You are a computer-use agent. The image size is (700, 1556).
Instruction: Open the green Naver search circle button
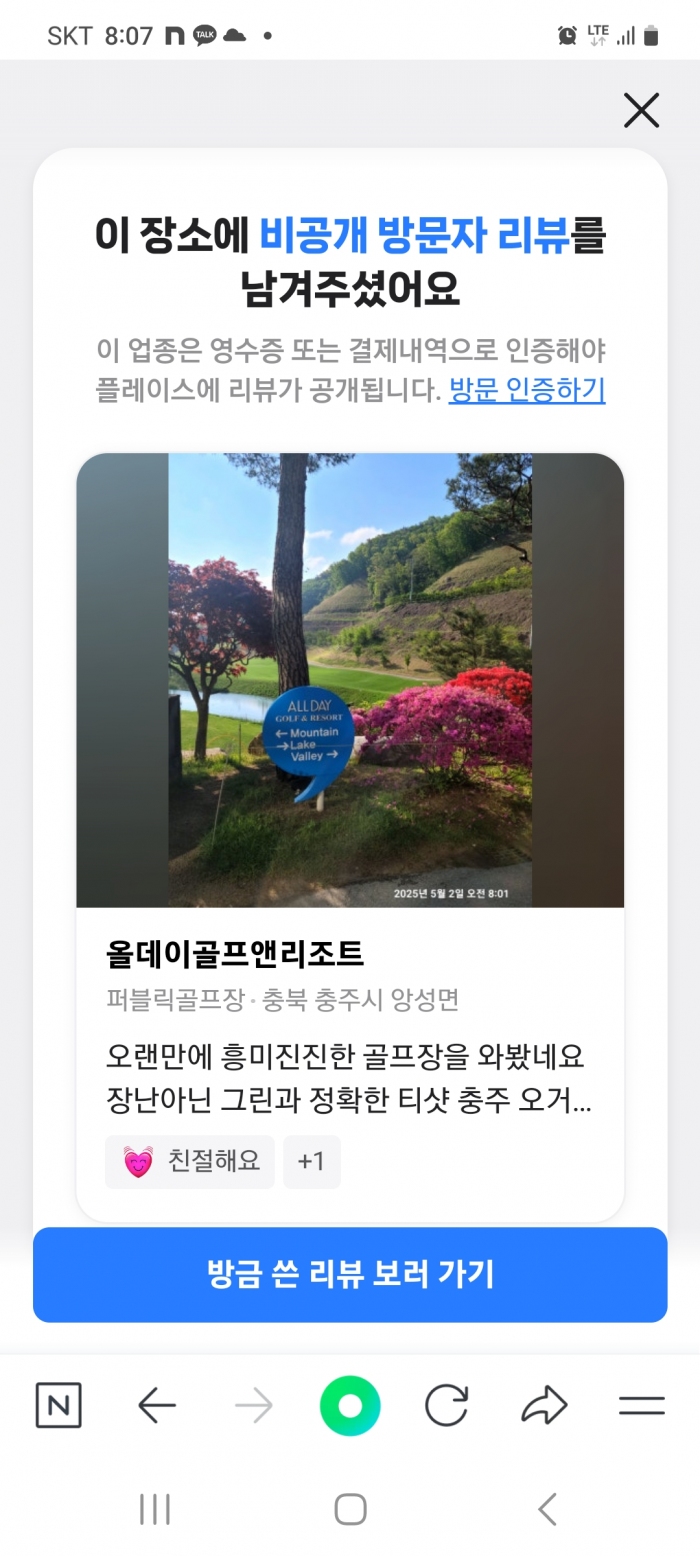(350, 1406)
